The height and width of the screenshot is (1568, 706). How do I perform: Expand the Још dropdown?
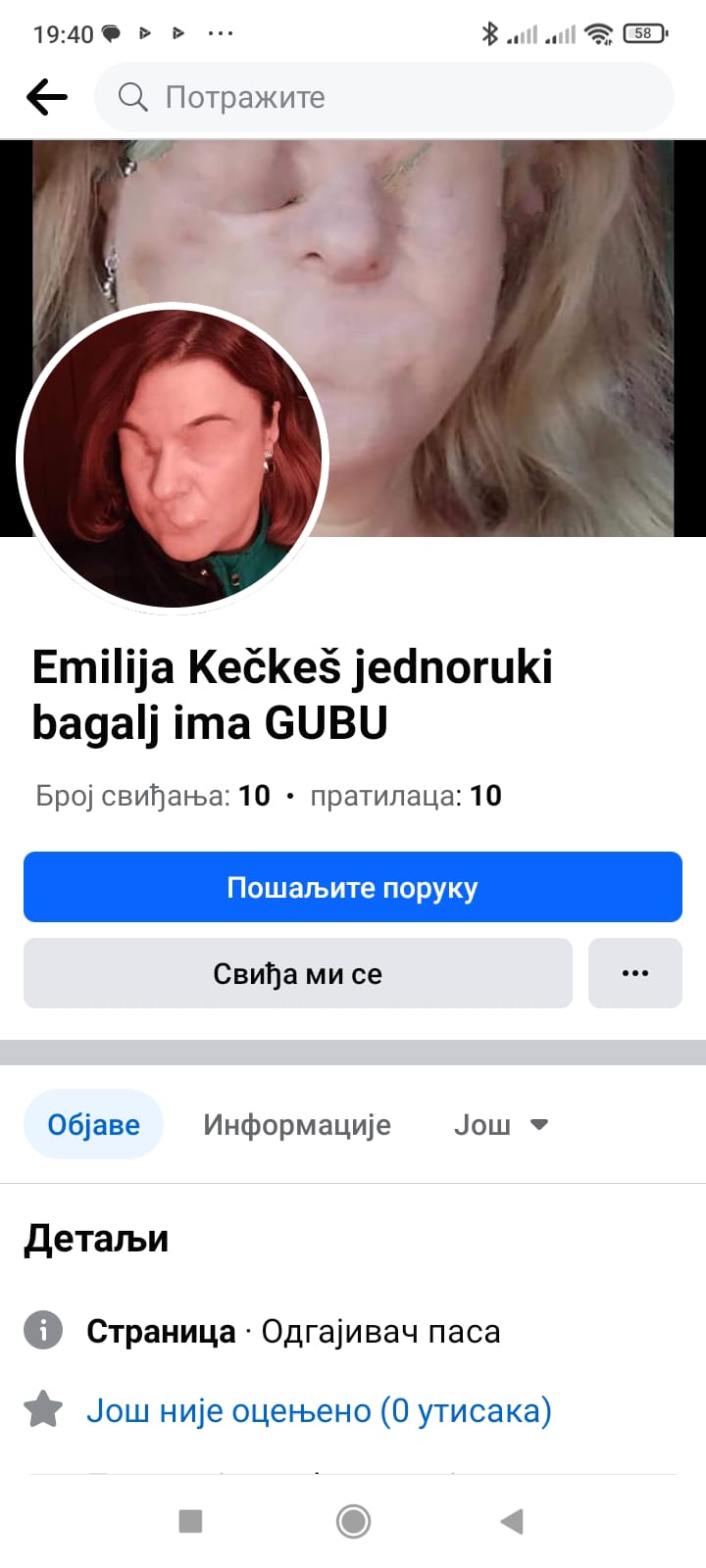[x=500, y=1124]
